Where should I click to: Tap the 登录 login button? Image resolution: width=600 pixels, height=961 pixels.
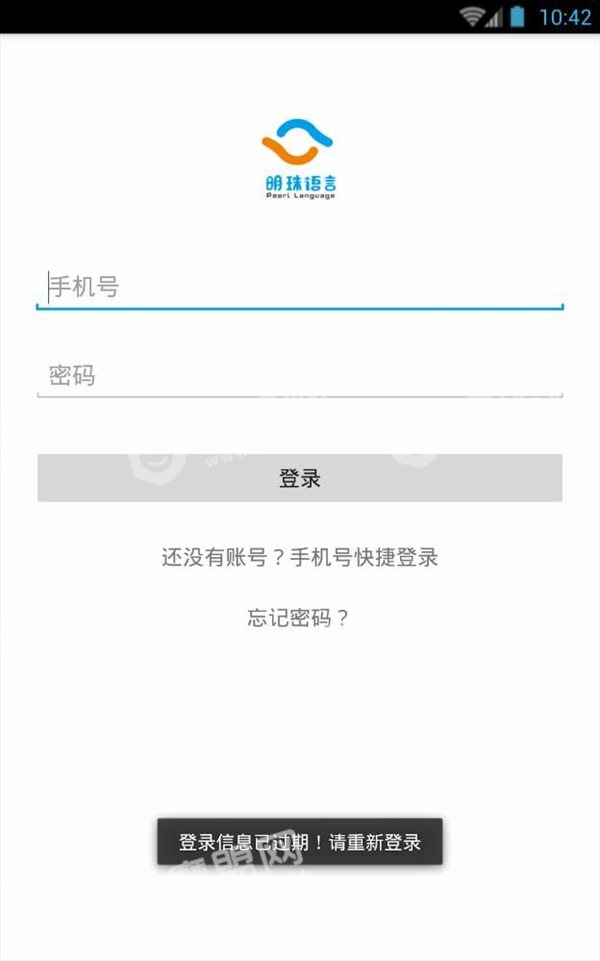tap(300, 478)
